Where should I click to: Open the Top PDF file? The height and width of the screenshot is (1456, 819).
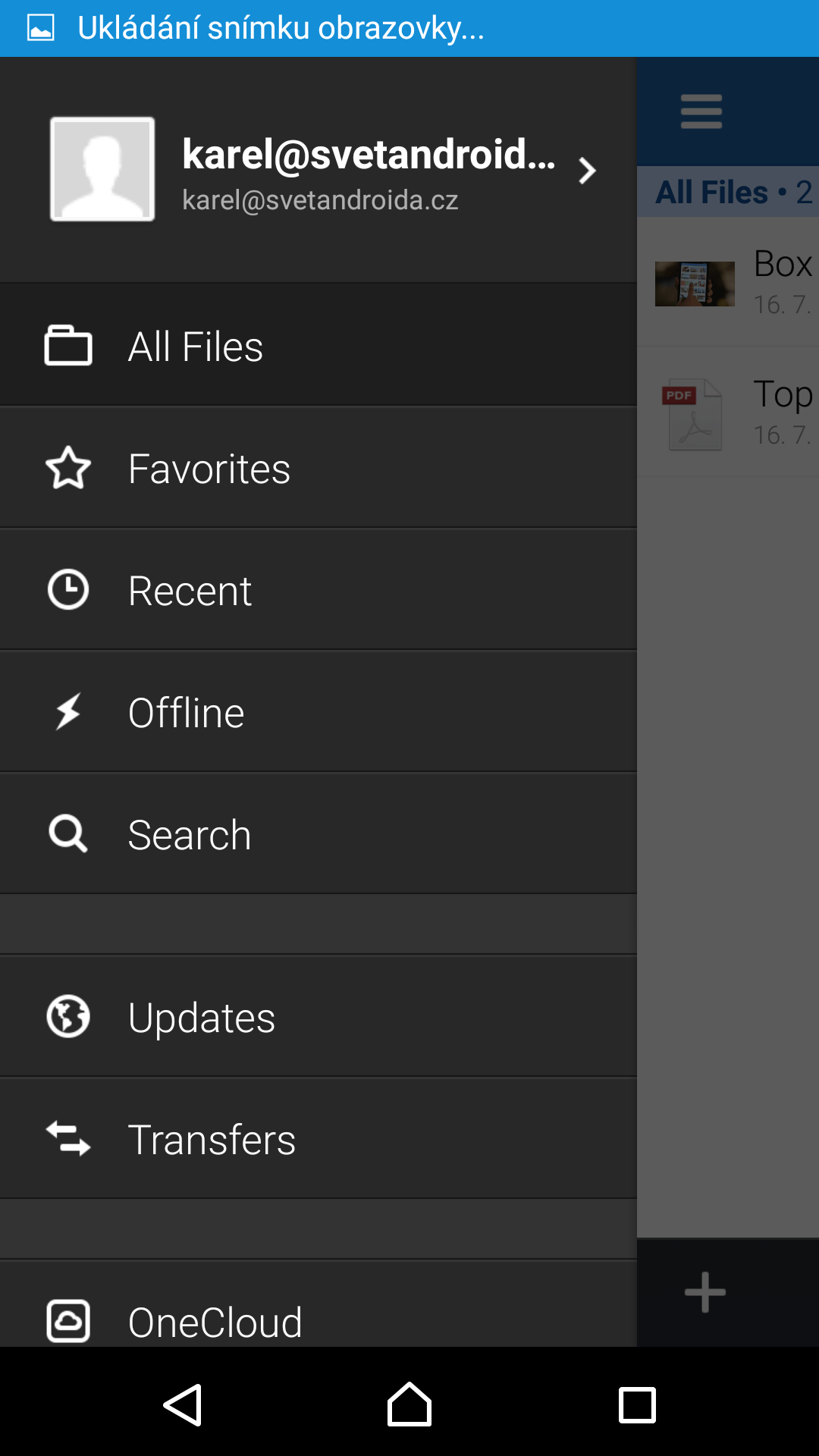coord(728,413)
